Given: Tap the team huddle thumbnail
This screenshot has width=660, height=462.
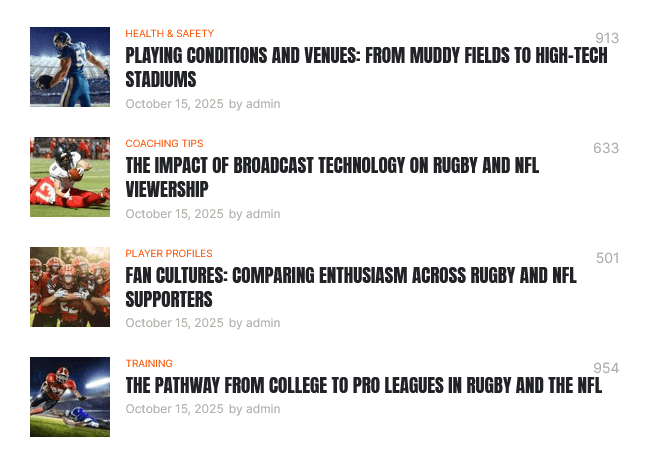Looking at the screenshot, I should point(70,287).
